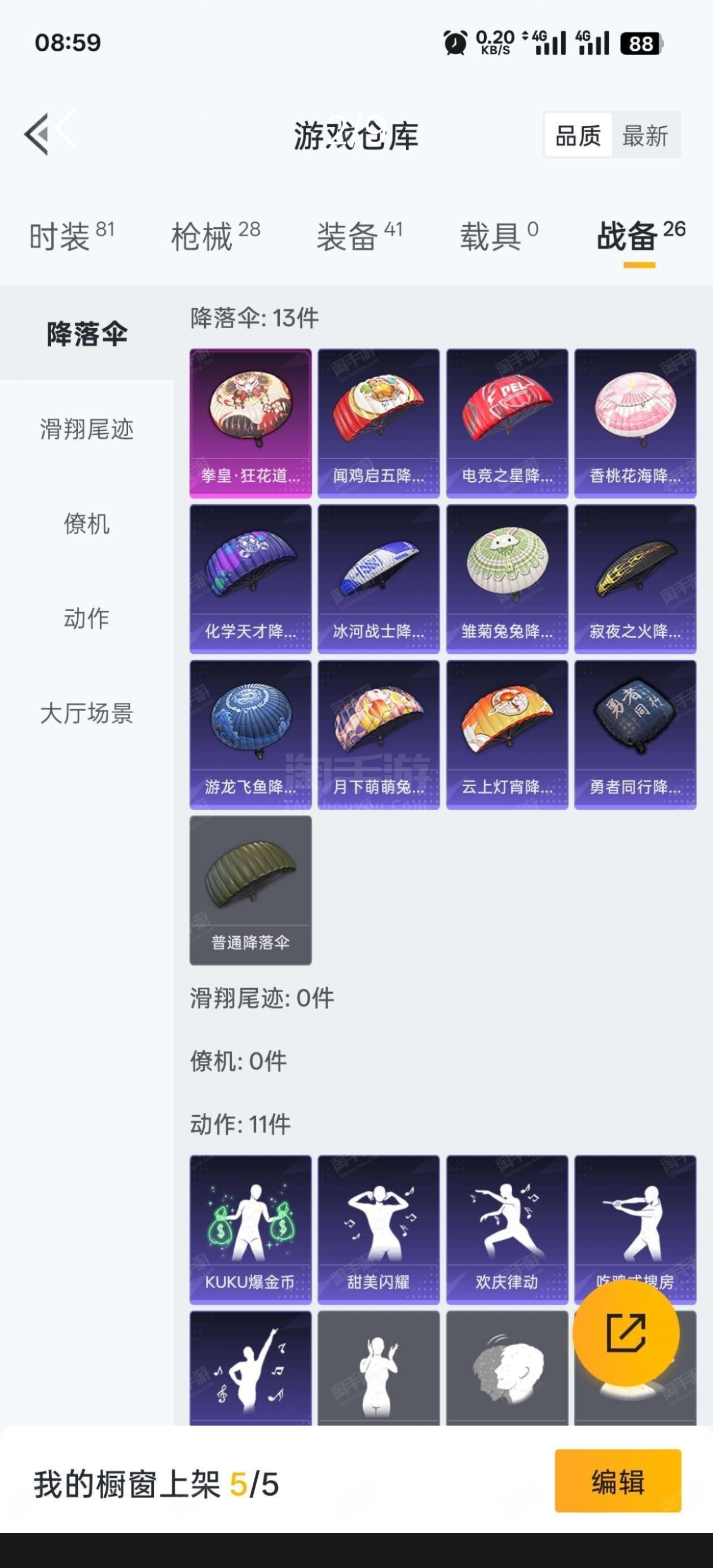Sort warehouse by 最新
Viewport: 713px width, 1568px height.
[645, 135]
